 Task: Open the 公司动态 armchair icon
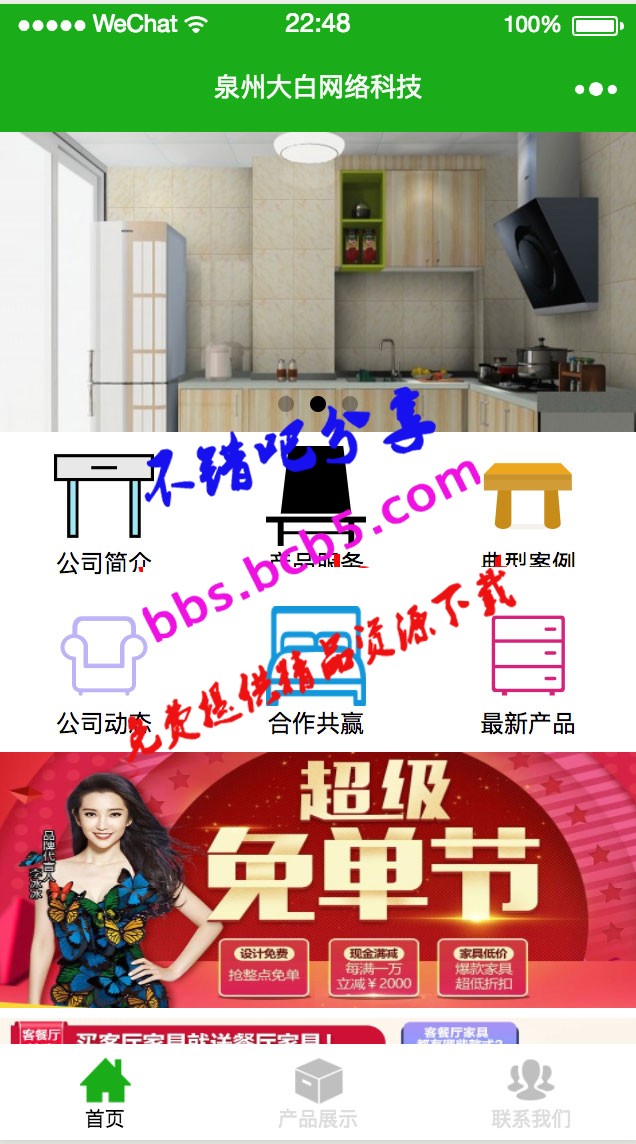click(x=104, y=654)
